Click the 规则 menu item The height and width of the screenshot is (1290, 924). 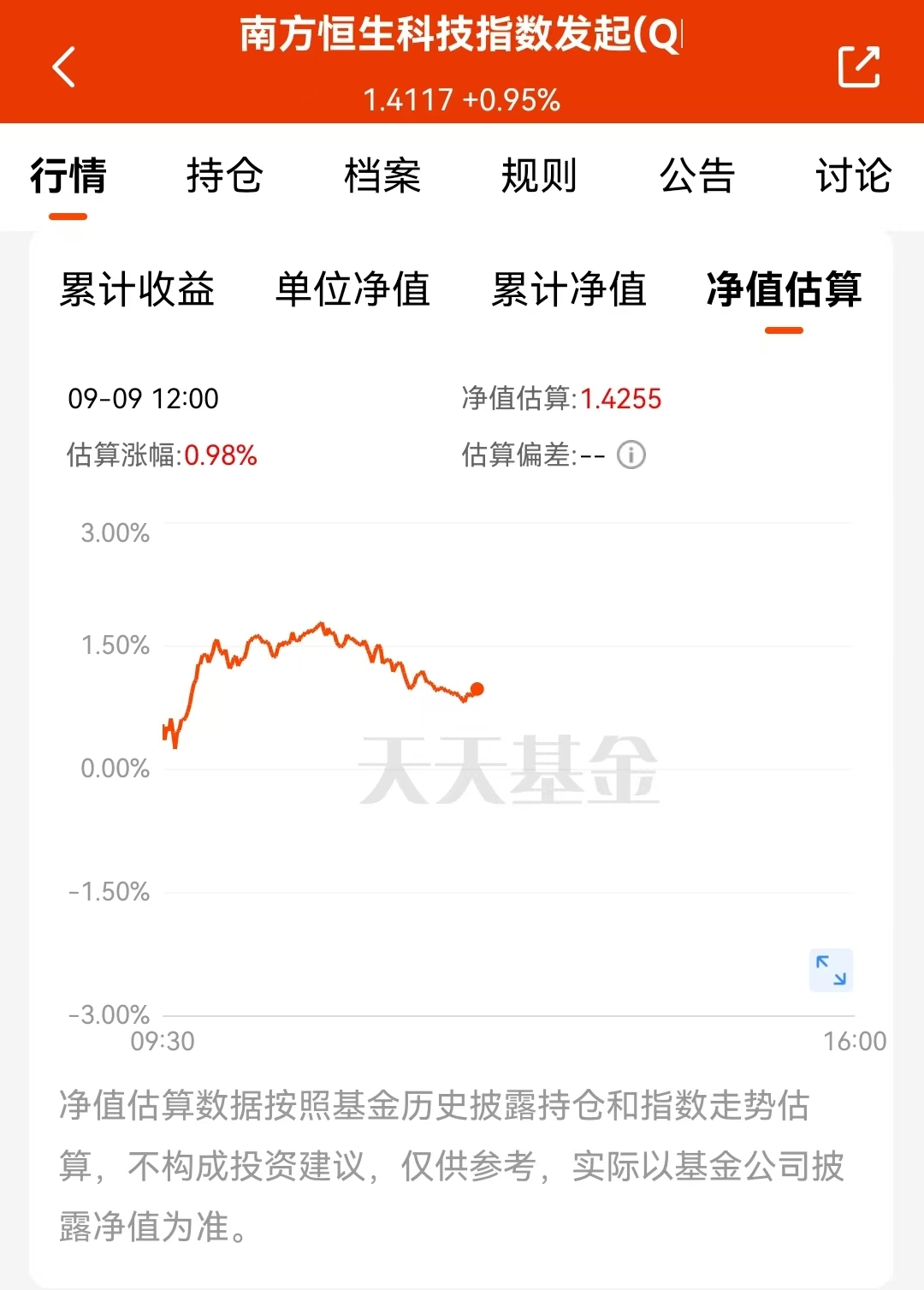539,177
